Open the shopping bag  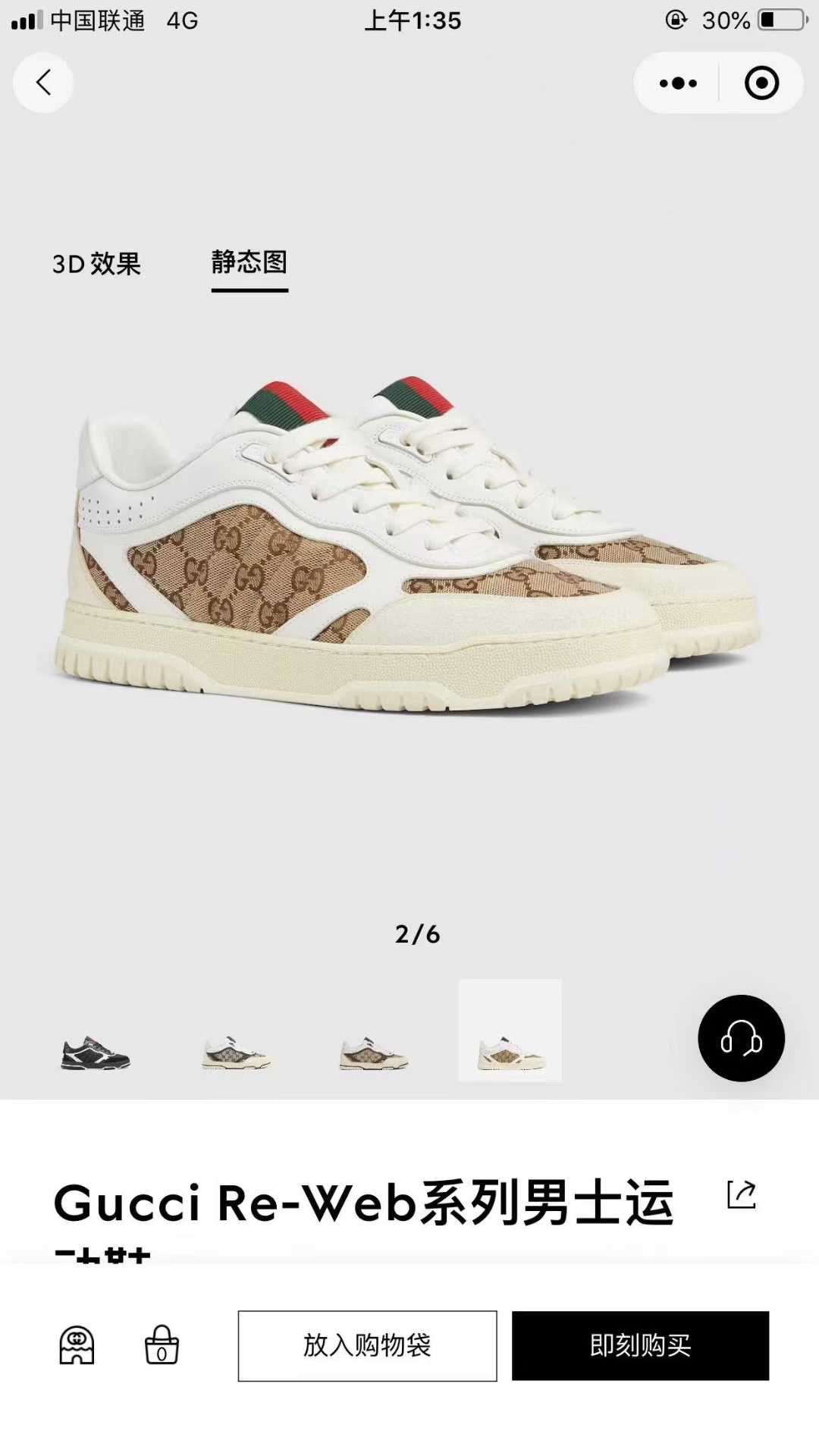(162, 1345)
